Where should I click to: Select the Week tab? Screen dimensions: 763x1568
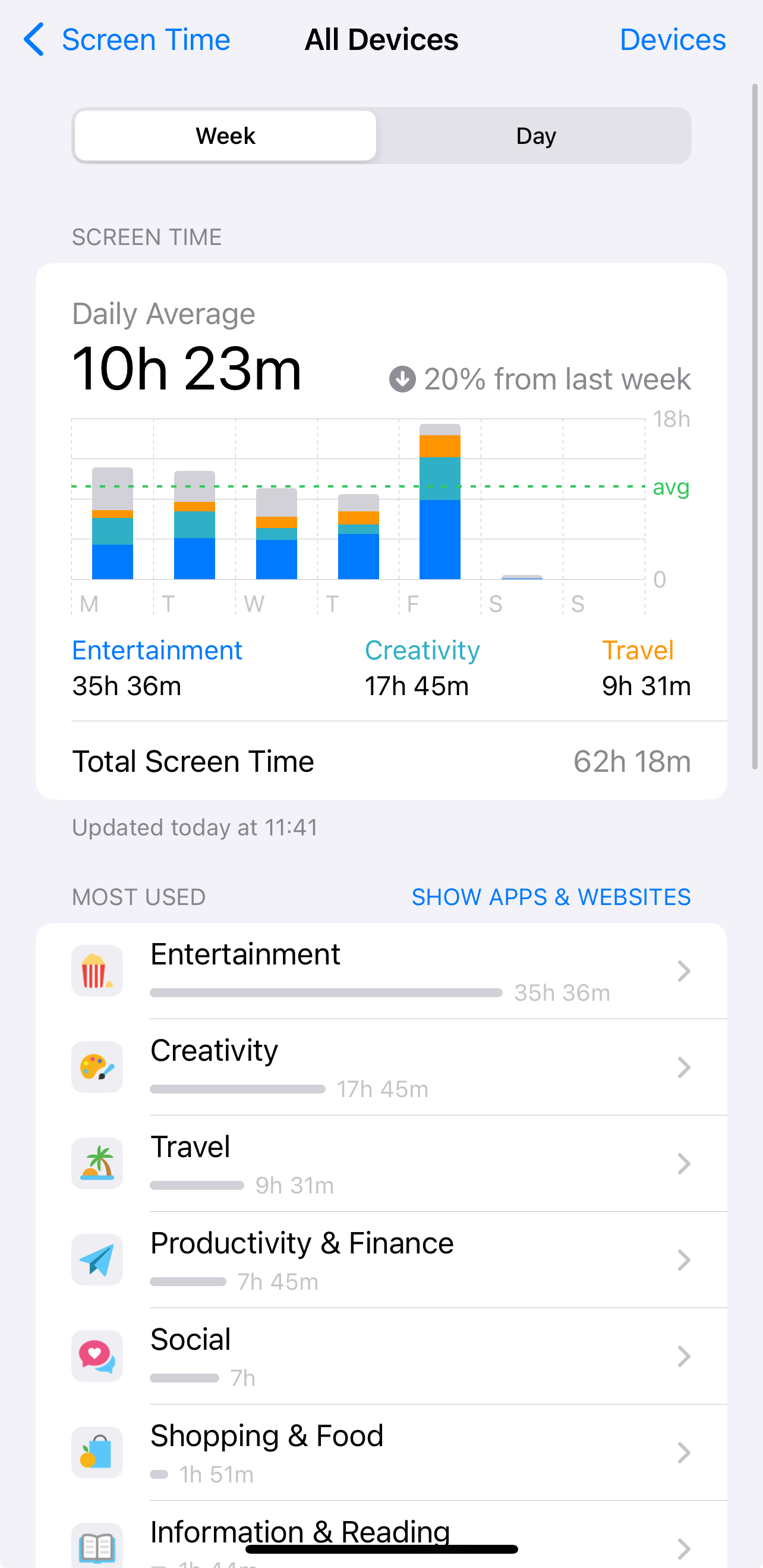click(225, 135)
